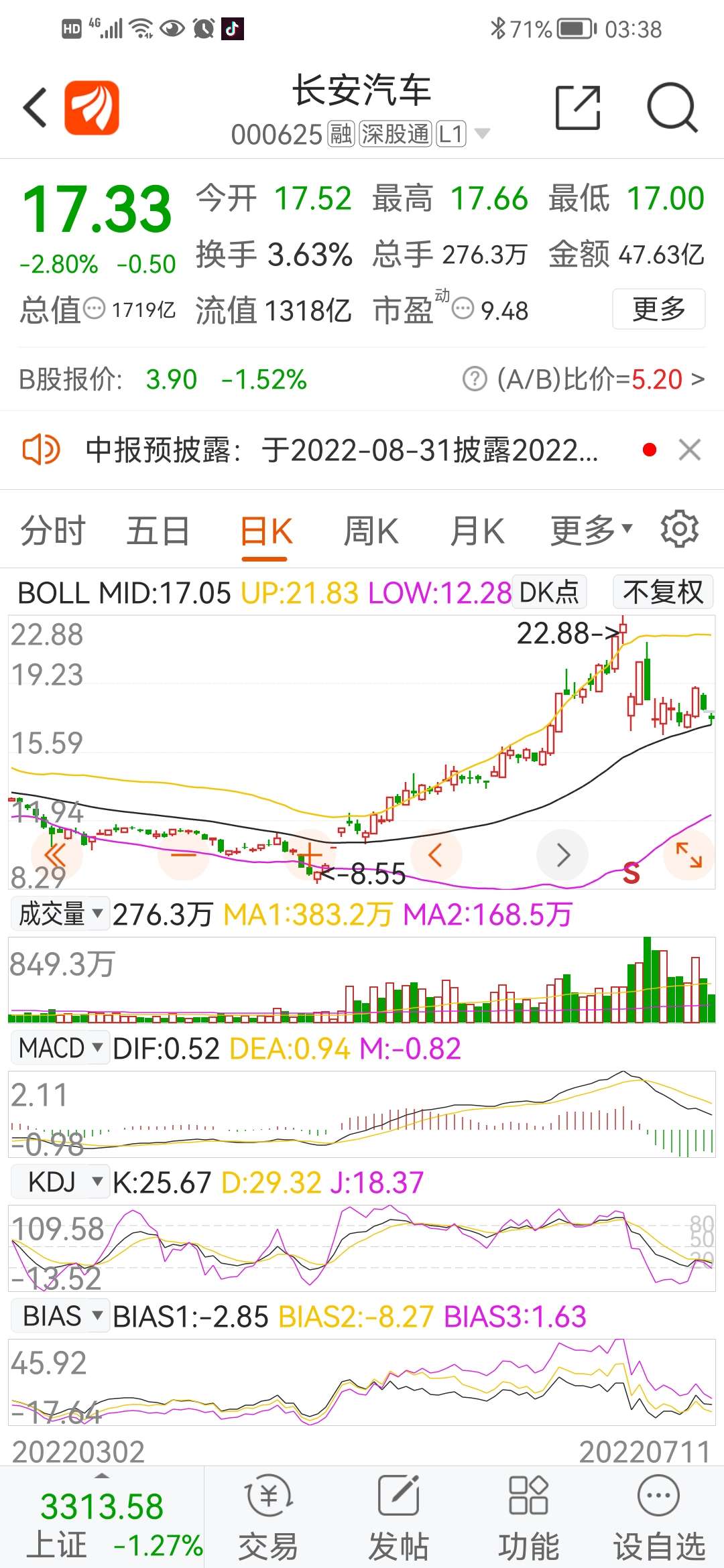Image resolution: width=724 pixels, height=1568 pixels.
Task: Go back using the top-left arrow
Action: click(36, 107)
